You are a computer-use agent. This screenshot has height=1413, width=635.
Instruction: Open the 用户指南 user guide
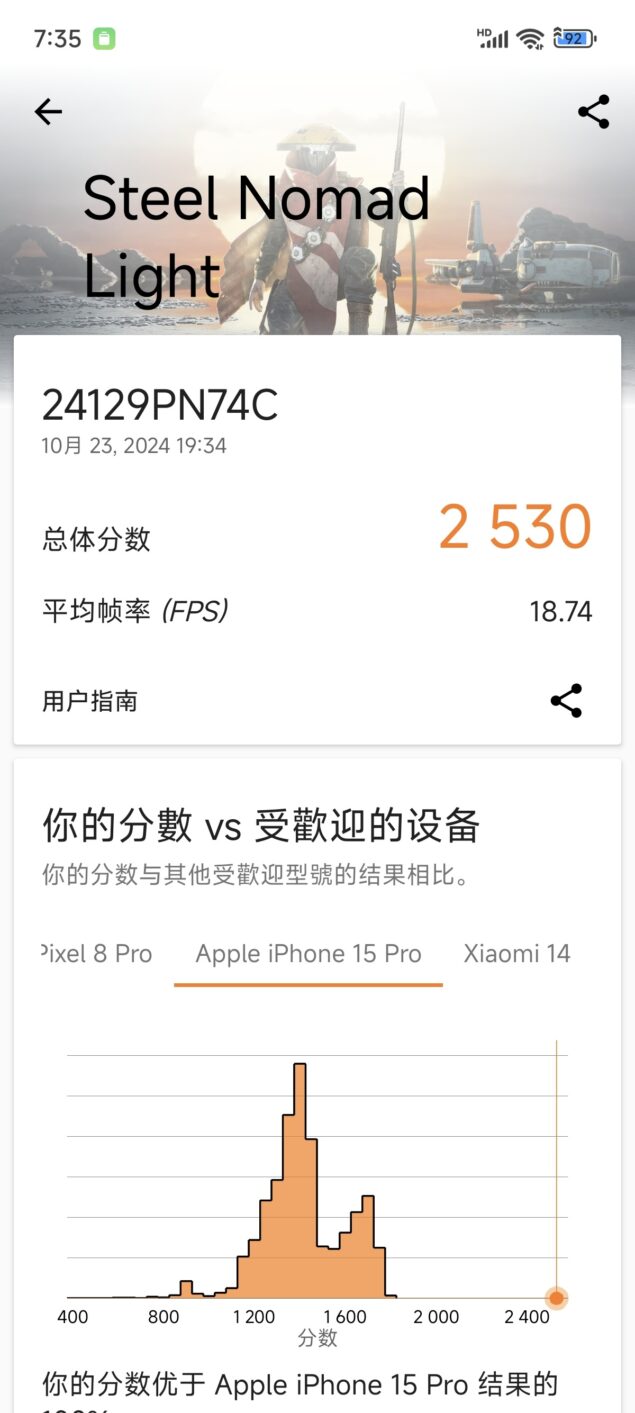90,701
